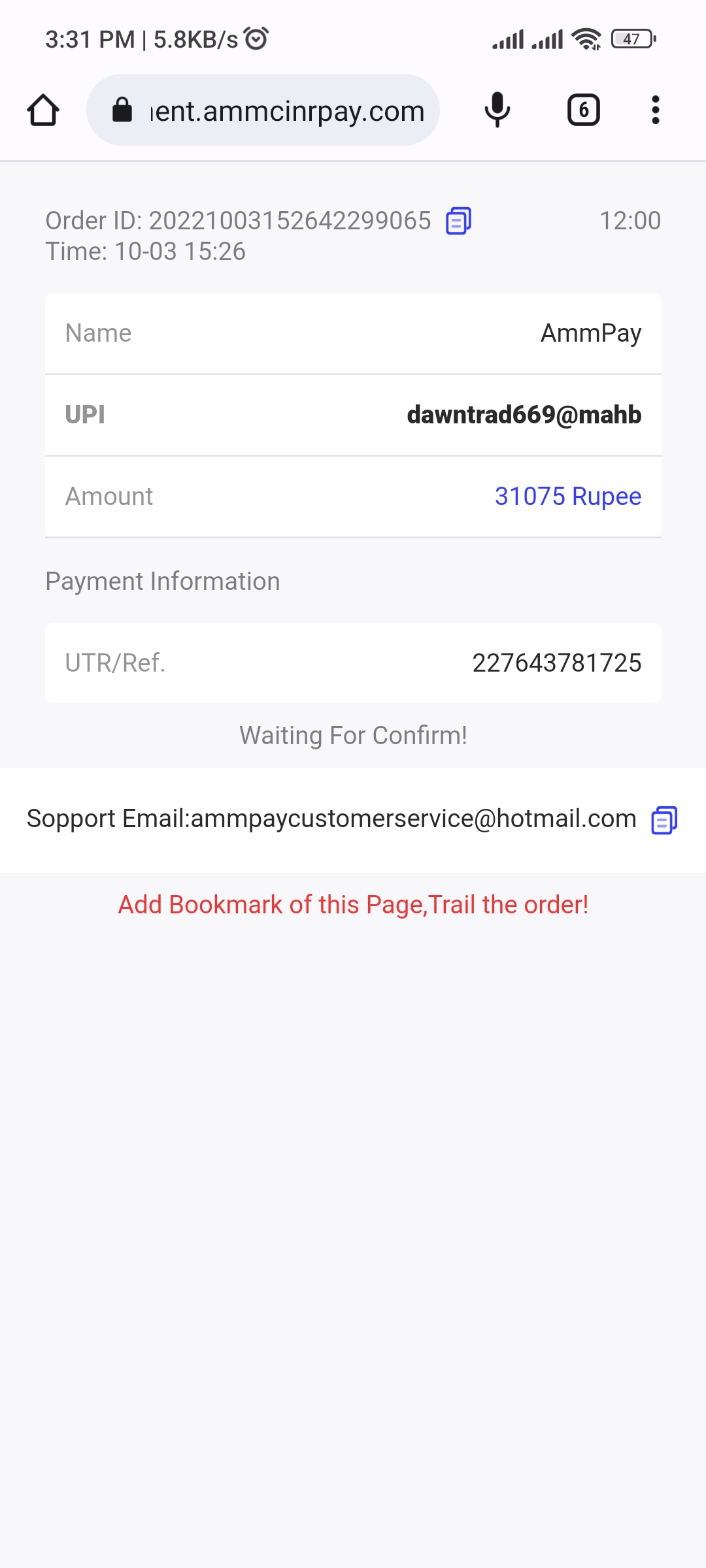The width and height of the screenshot is (706, 1568).
Task: Open the tab switcher showing 6 tabs
Action: click(x=583, y=110)
